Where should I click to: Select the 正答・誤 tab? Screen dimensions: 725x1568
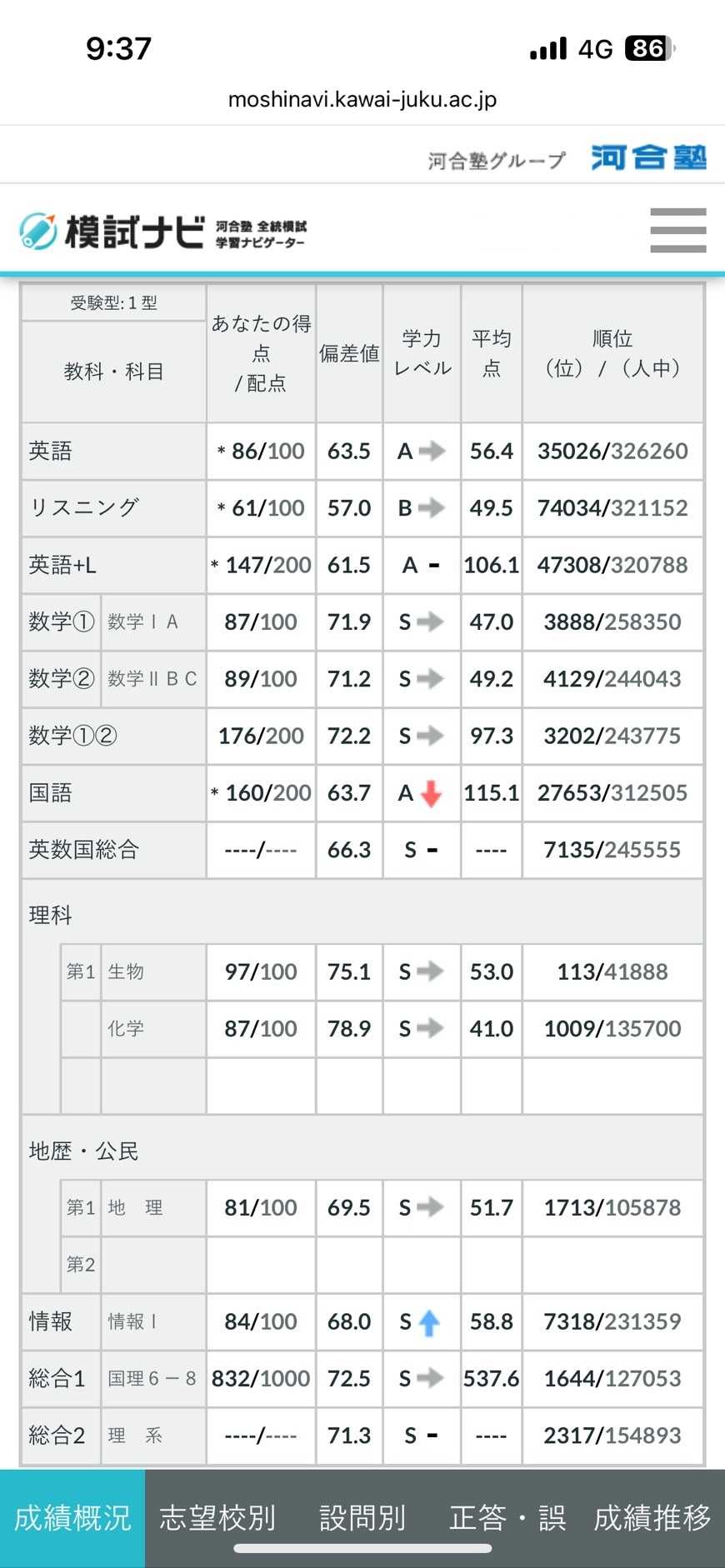coord(507,1518)
